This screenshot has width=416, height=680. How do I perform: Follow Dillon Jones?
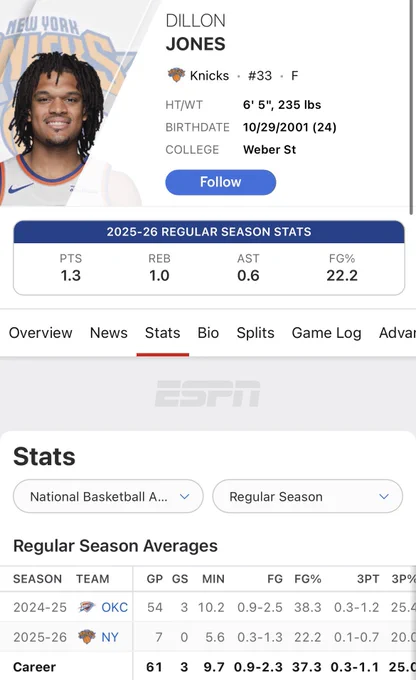point(220,182)
